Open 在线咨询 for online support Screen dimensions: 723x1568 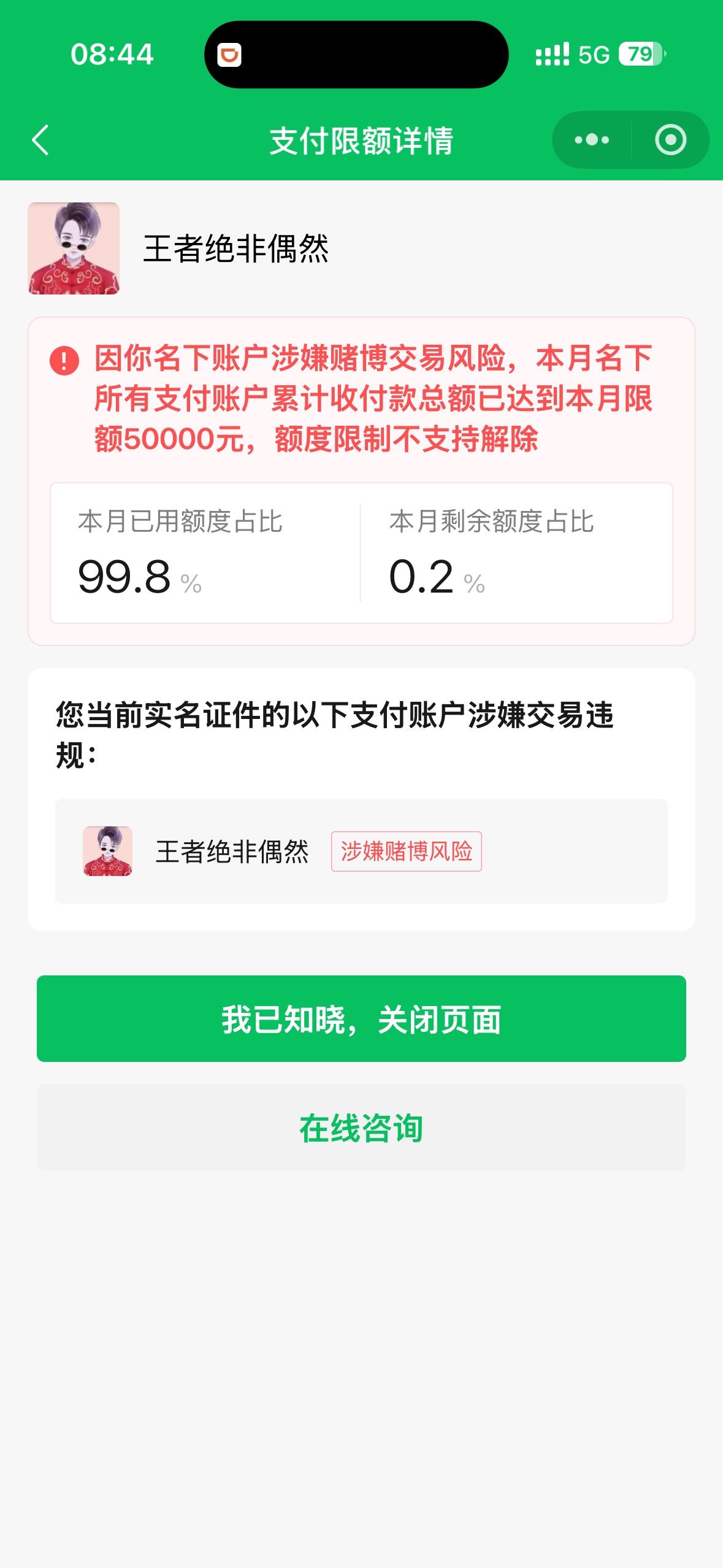(x=361, y=1128)
